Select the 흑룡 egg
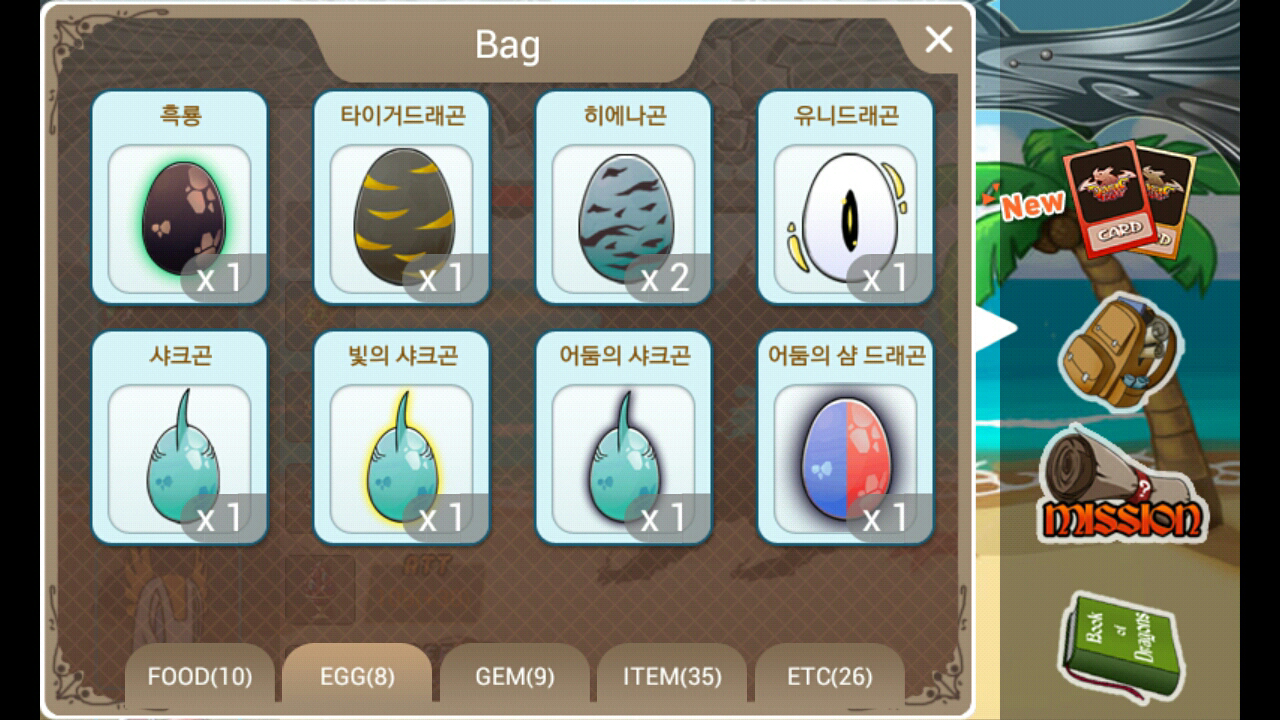The height and width of the screenshot is (720, 1280). point(180,200)
